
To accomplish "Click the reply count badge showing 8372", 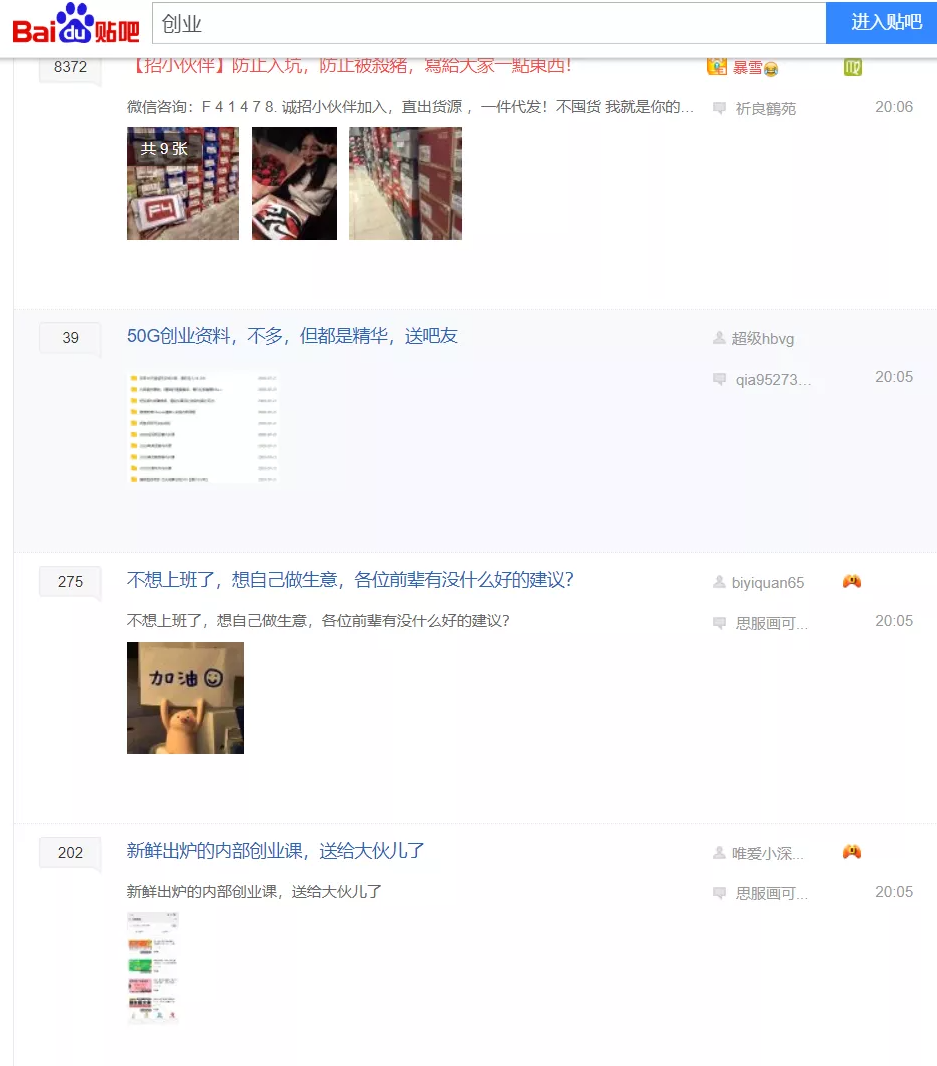I will (x=69, y=67).
